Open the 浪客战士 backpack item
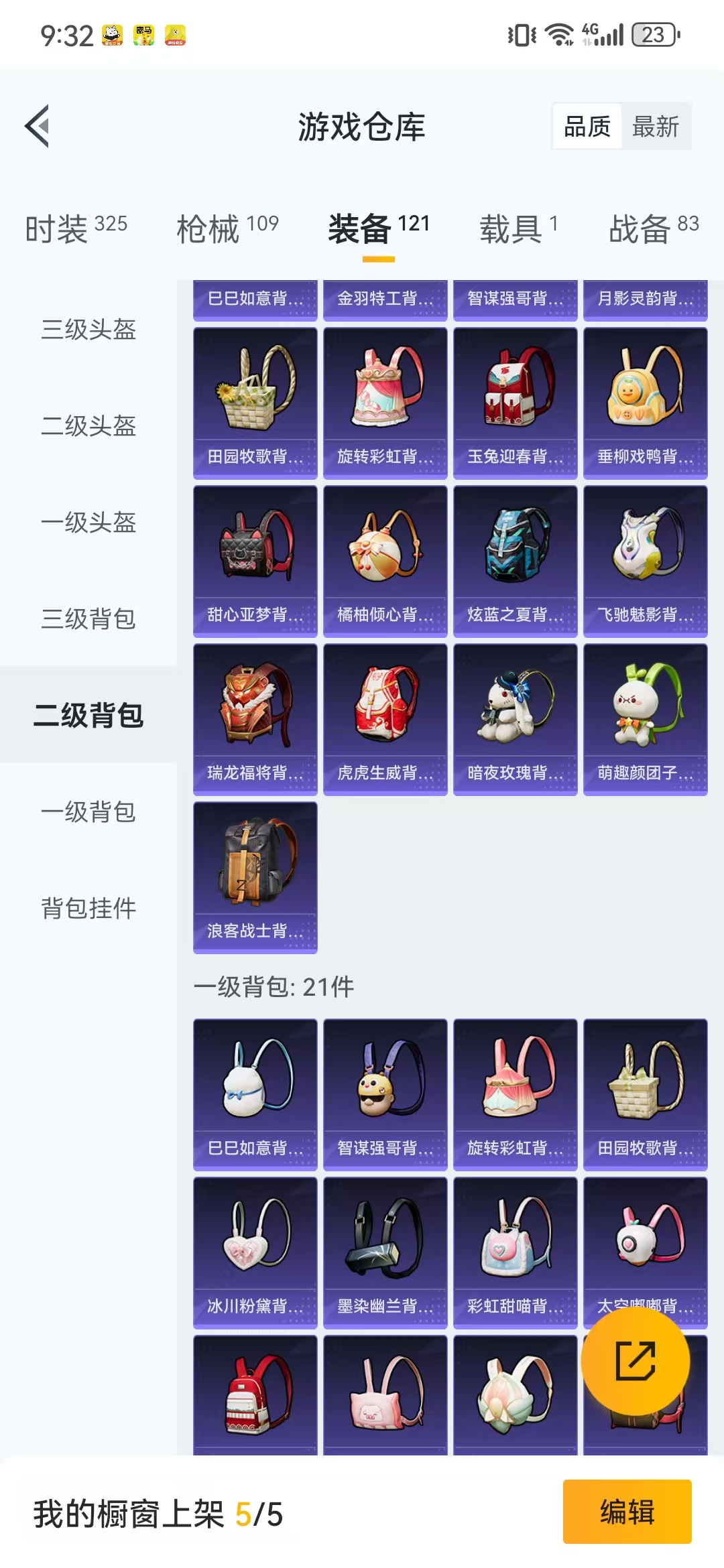The image size is (724, 1568). (255, 876)
